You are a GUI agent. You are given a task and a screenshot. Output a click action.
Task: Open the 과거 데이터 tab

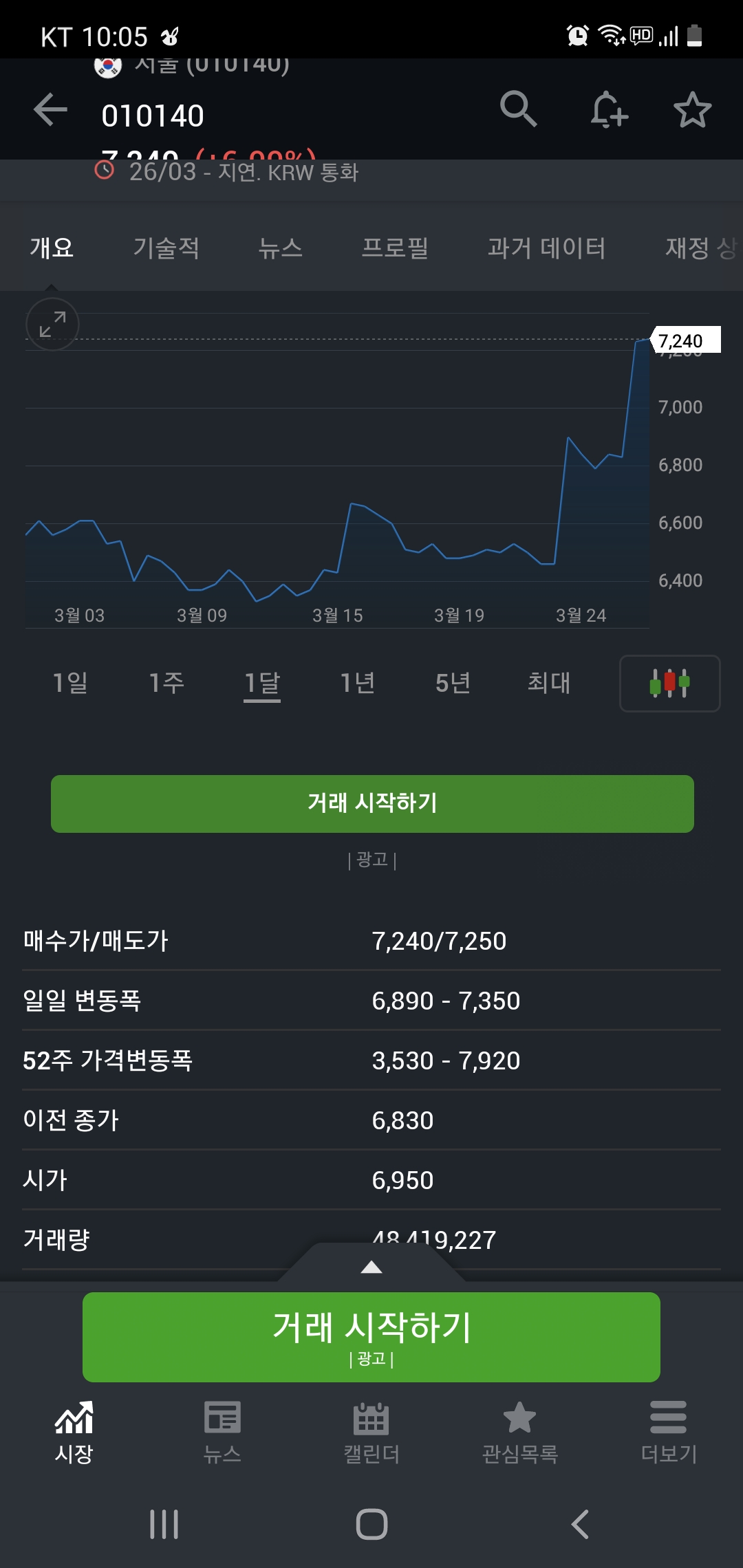[x=546, y=248]
